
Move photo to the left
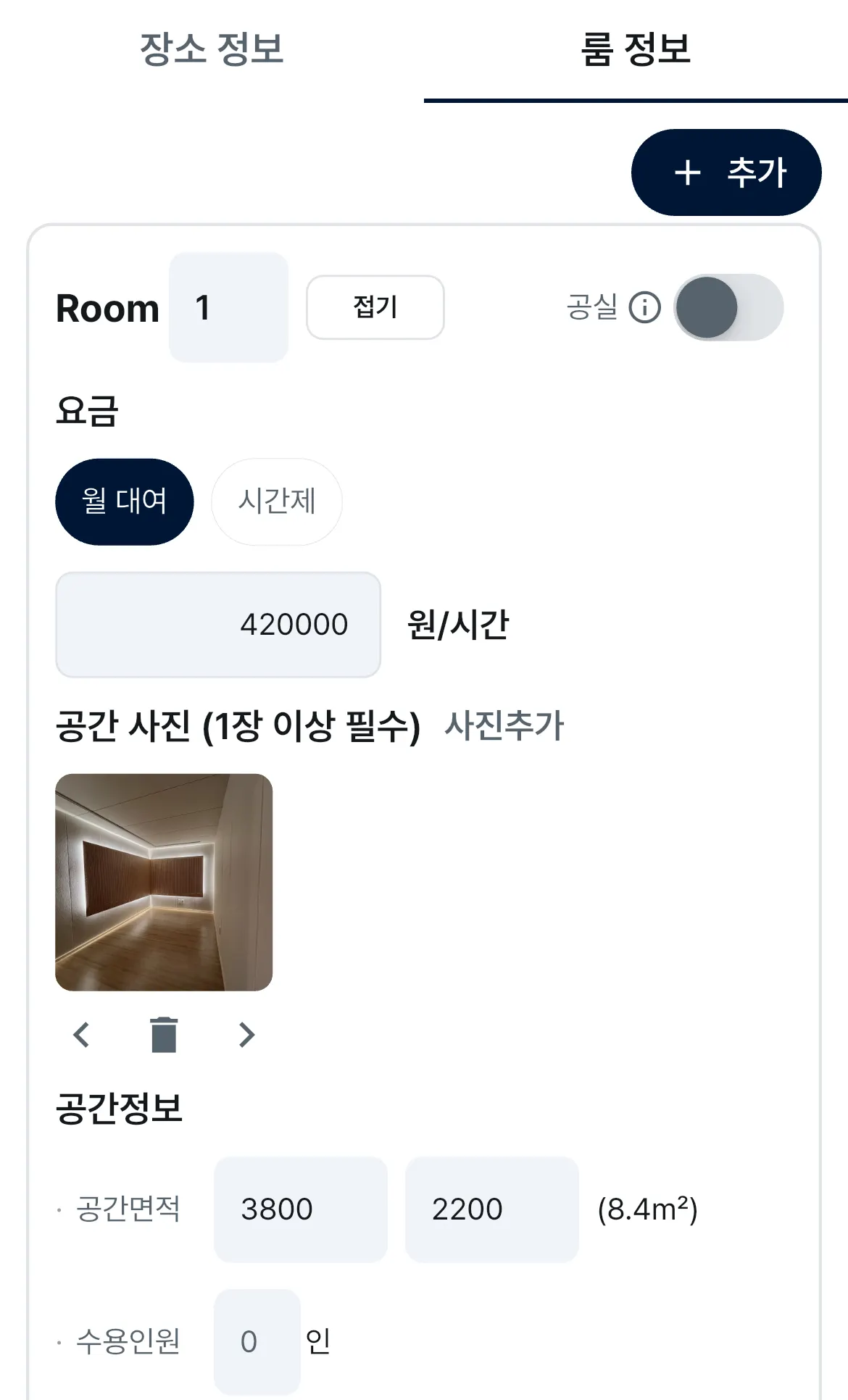coord(81,1035)
